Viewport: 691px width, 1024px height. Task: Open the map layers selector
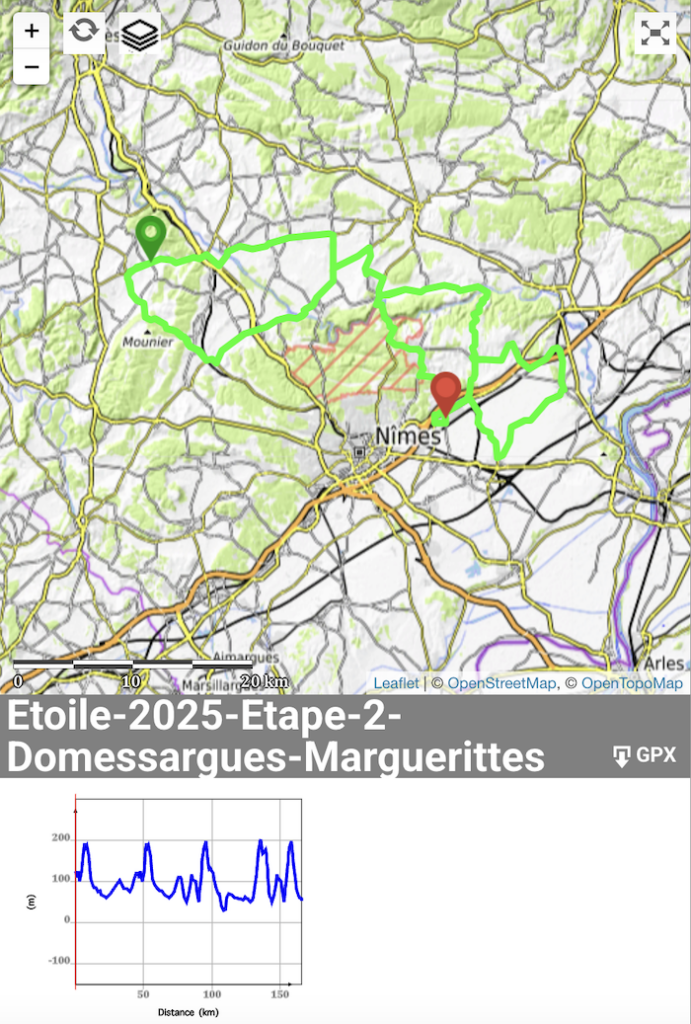click(140, 35)
